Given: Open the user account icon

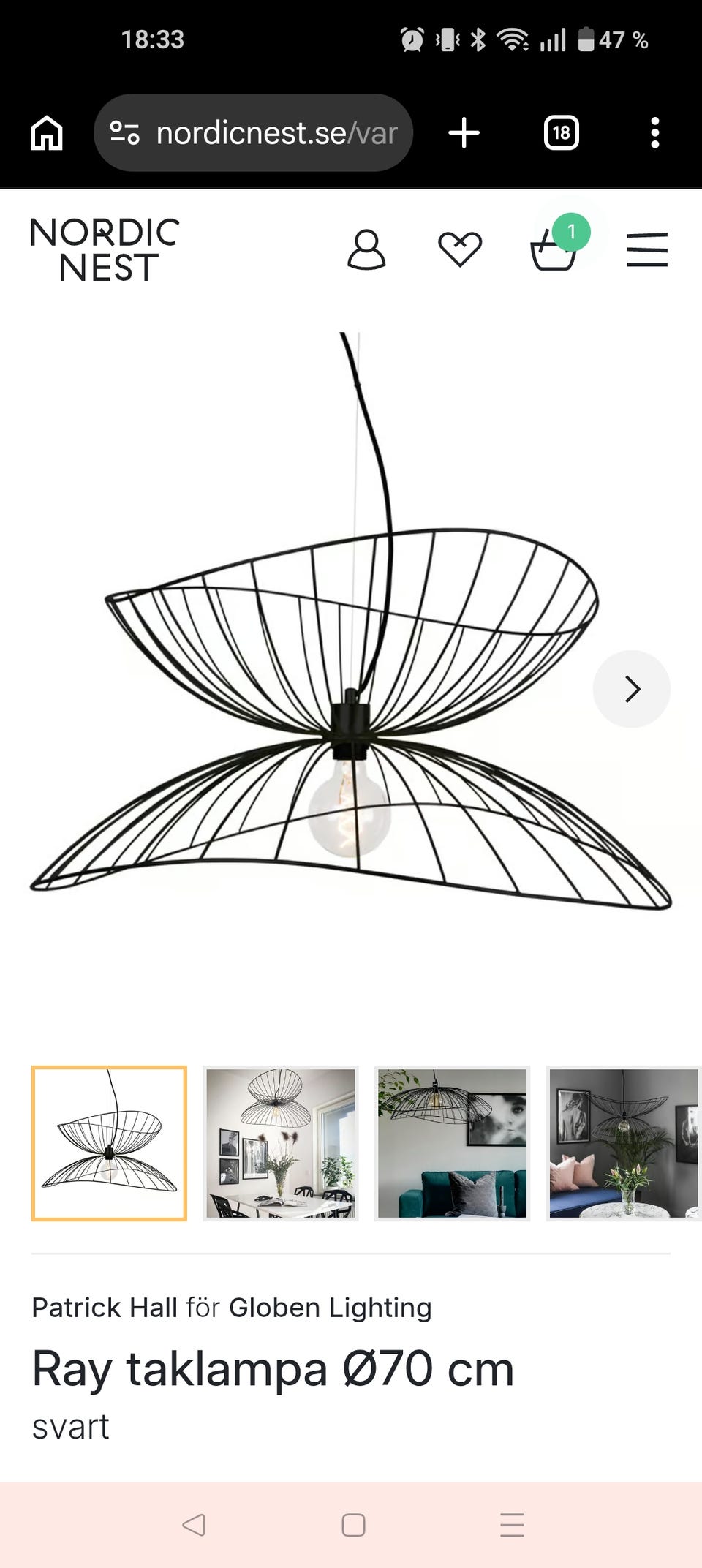Looking at the screenshot, I should [x=366, y=250].
